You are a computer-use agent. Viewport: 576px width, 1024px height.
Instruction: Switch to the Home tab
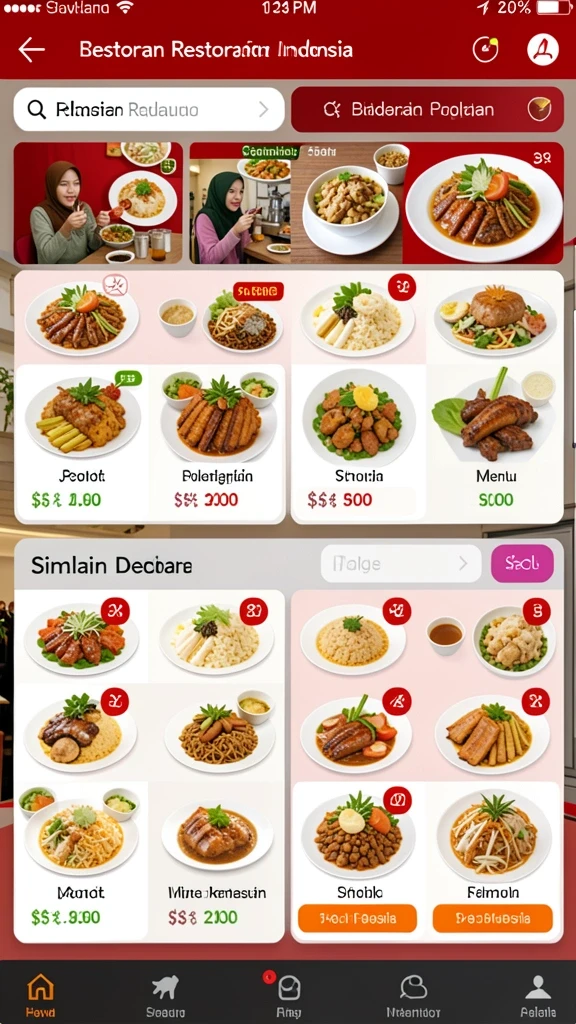[x=40, y=995]
